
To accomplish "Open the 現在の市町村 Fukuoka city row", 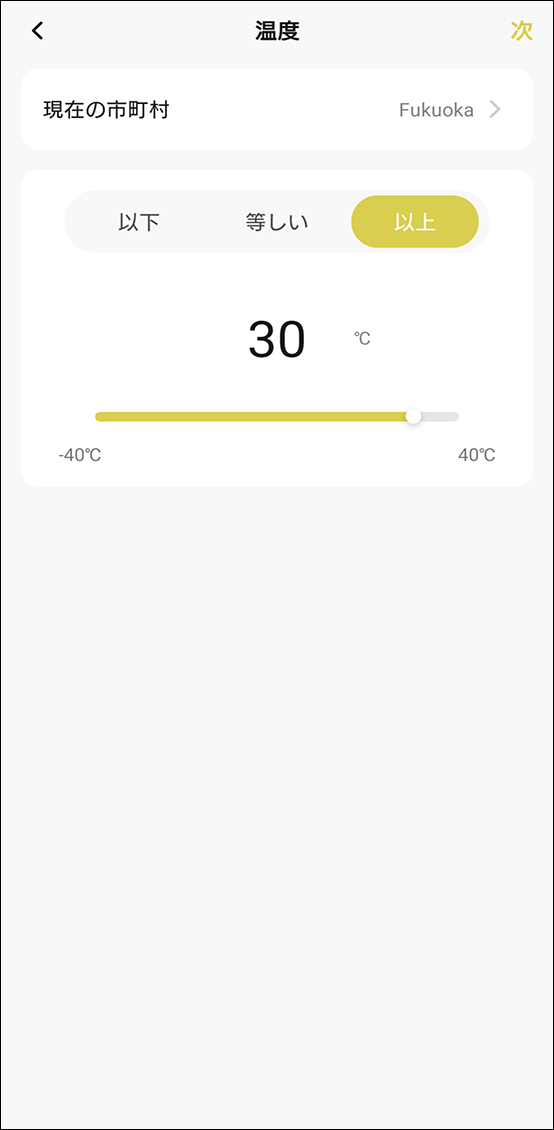I will 277,110.
